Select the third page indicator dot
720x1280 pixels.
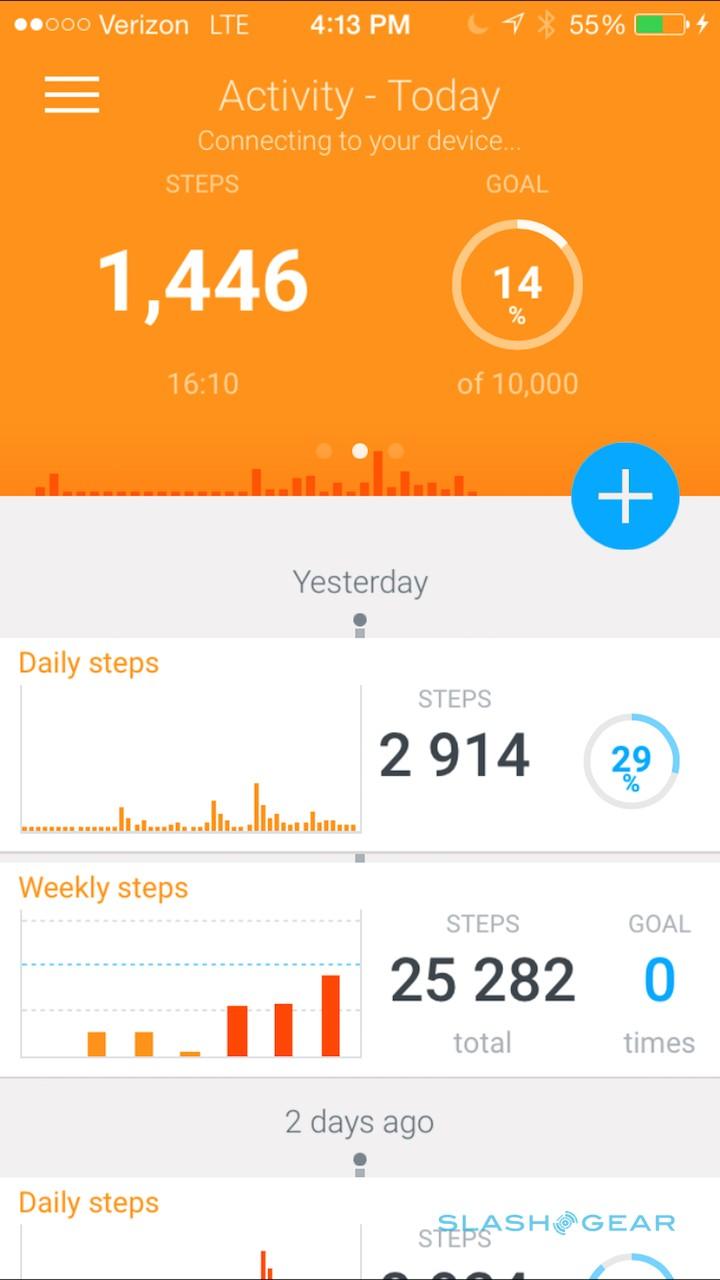coord(396,451)
